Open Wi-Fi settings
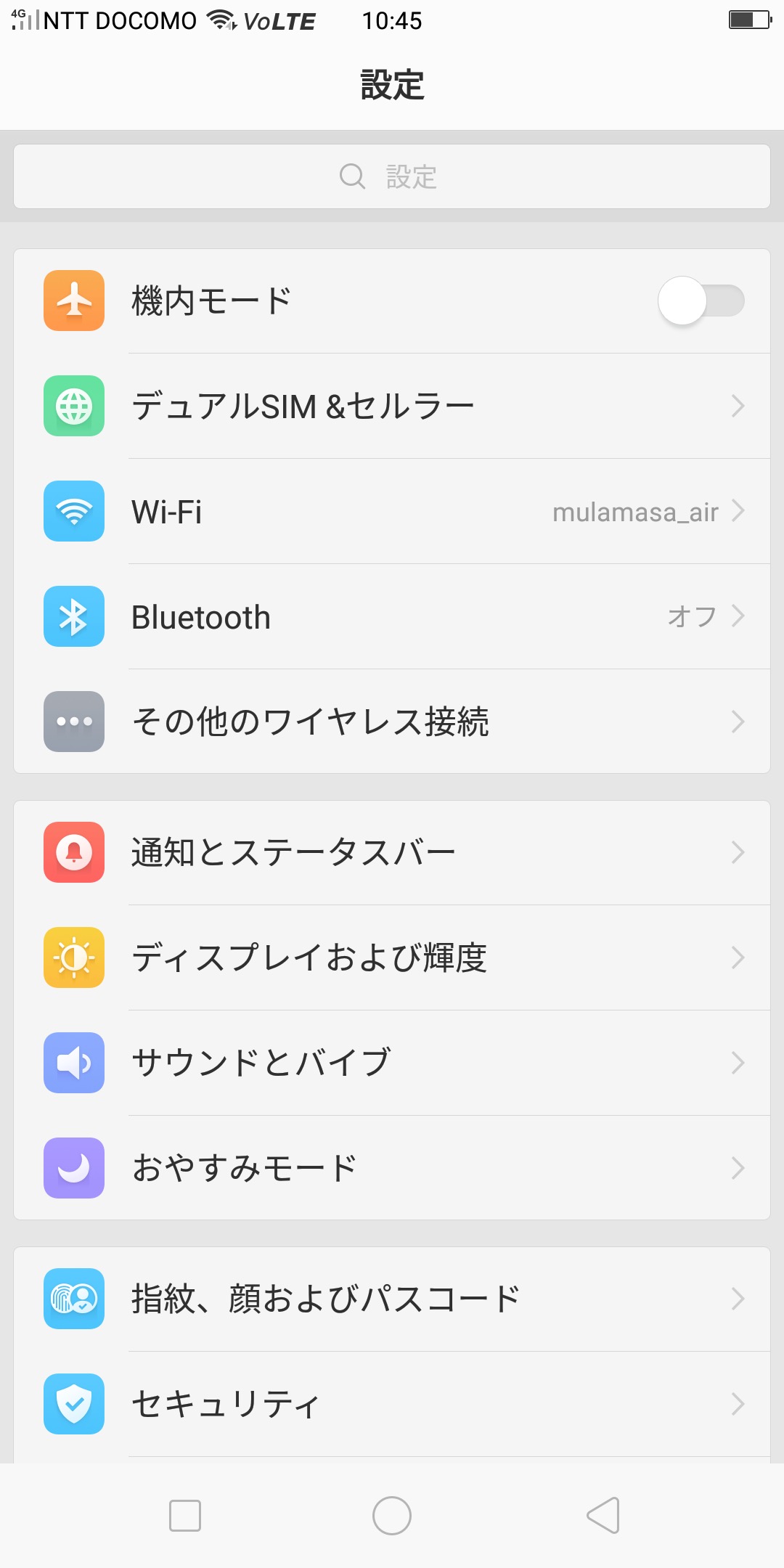This screenshot has height=1568, width=784. [x=392, y=511]
